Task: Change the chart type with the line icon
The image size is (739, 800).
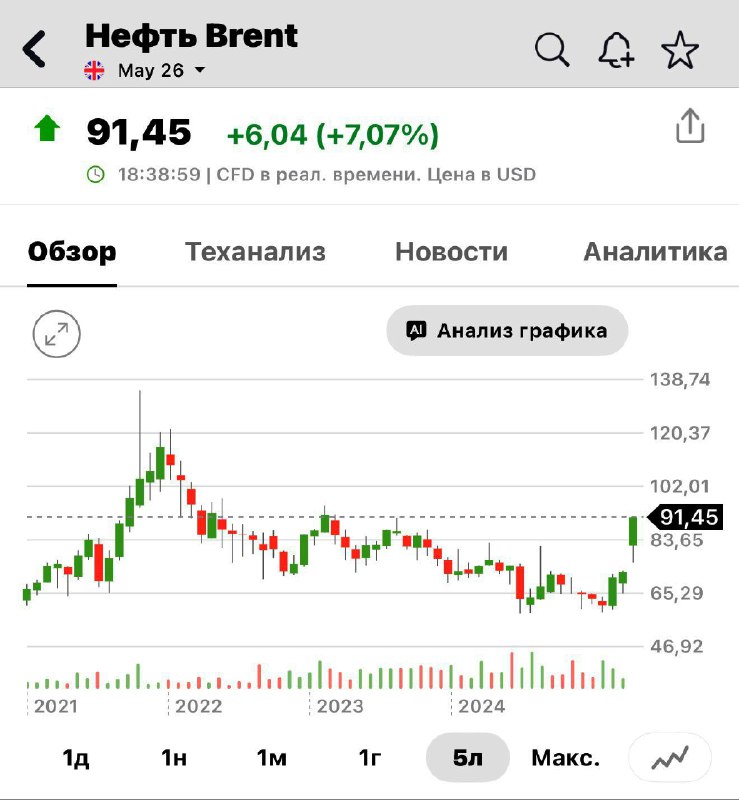Action: click(x=670, y=757)
